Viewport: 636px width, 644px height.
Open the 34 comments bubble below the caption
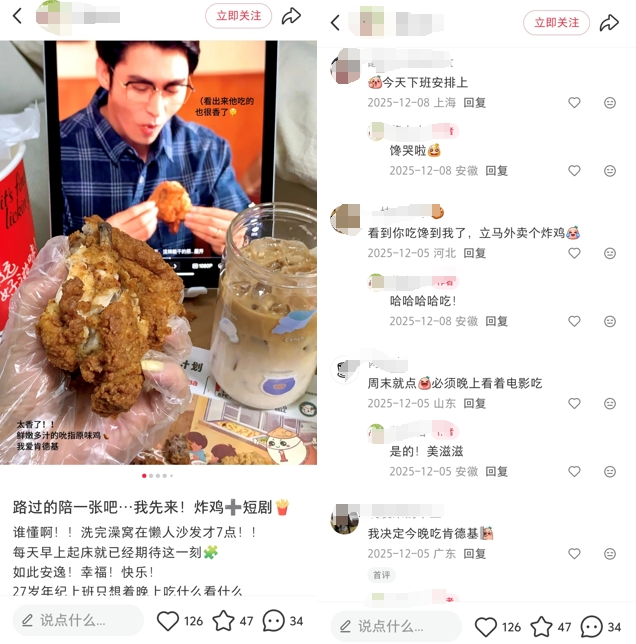coord(274,621)
